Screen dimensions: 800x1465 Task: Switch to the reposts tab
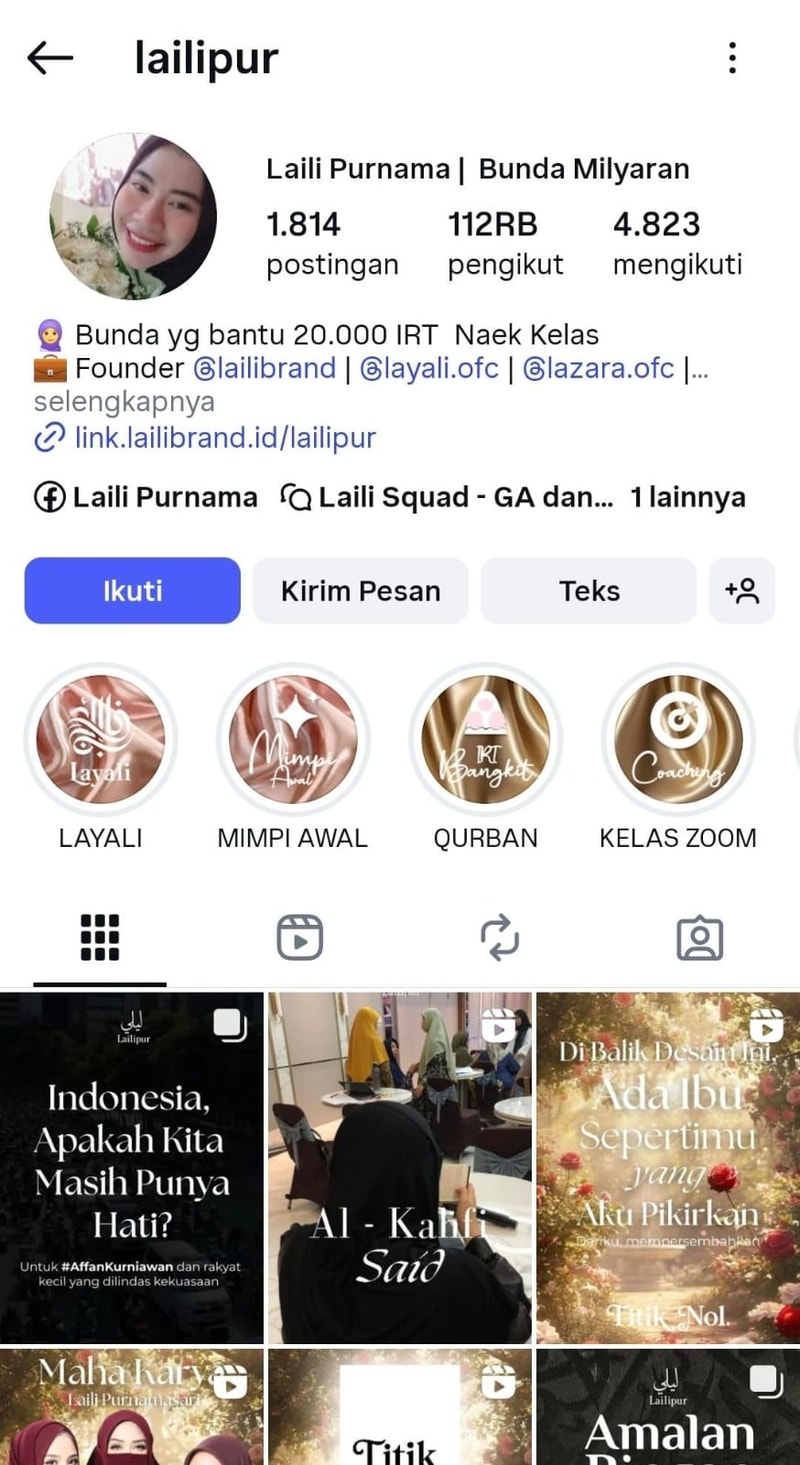[499, 938]
